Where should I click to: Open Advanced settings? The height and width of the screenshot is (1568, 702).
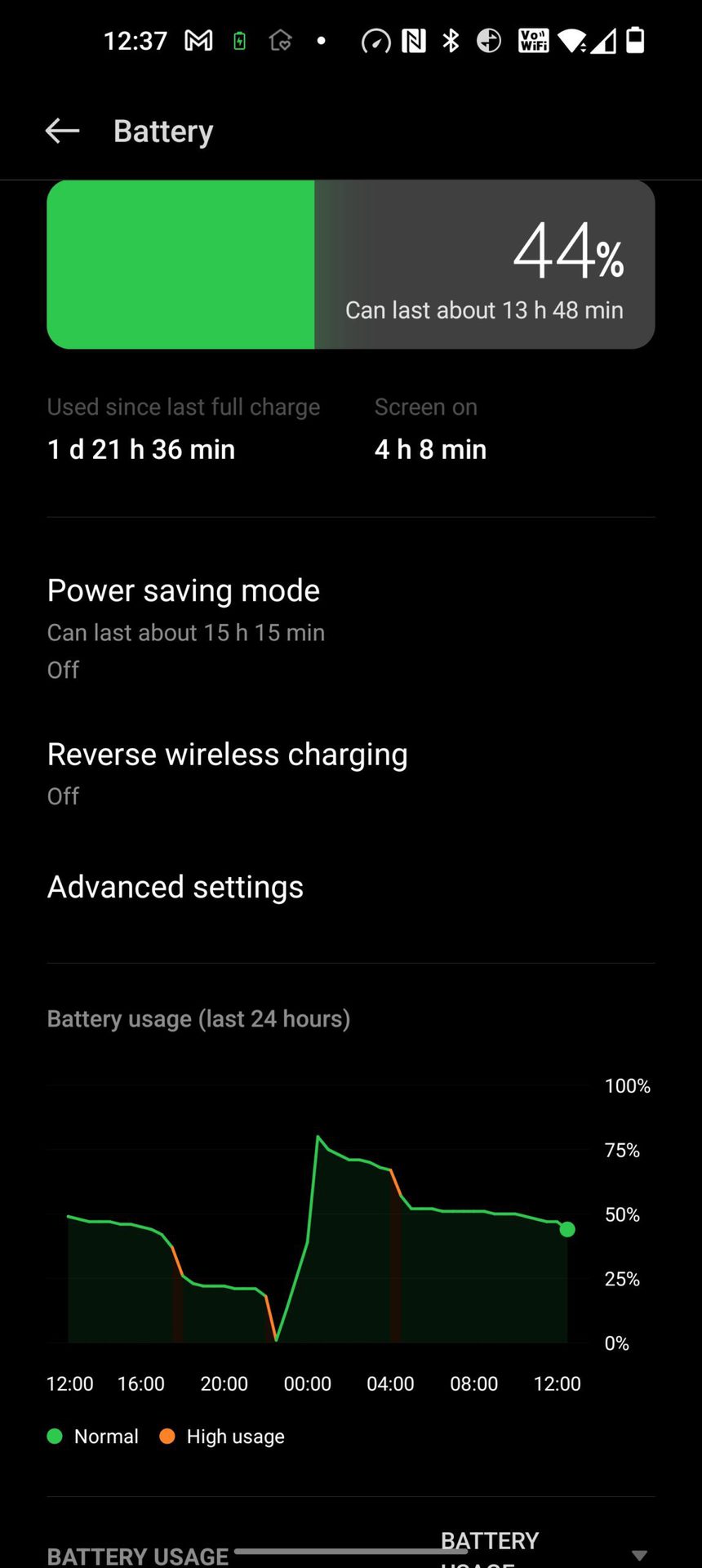coord(175,887)
